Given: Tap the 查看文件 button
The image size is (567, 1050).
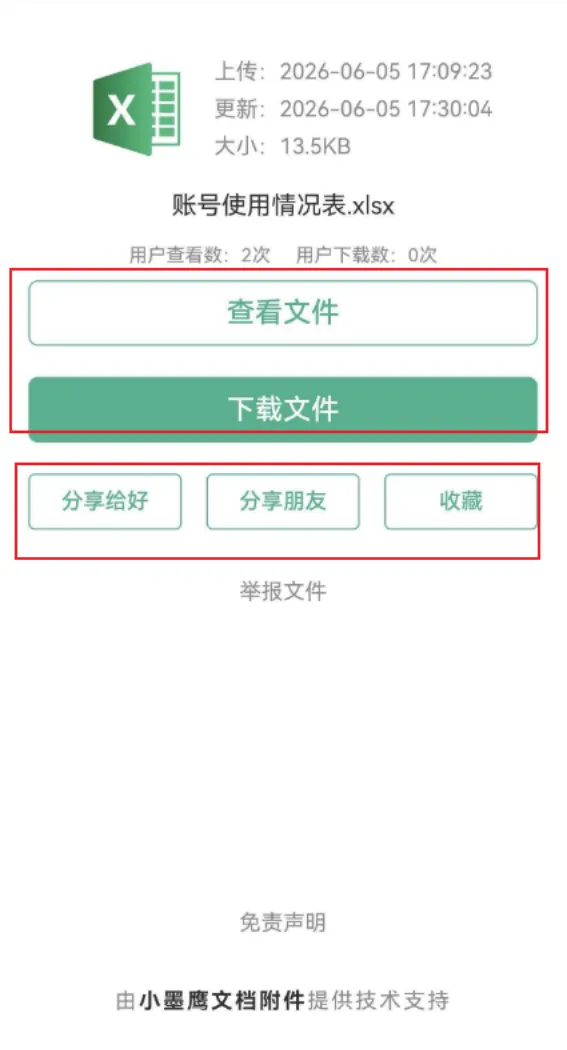Looking at the screenshot, I should (x=282, y=313).
